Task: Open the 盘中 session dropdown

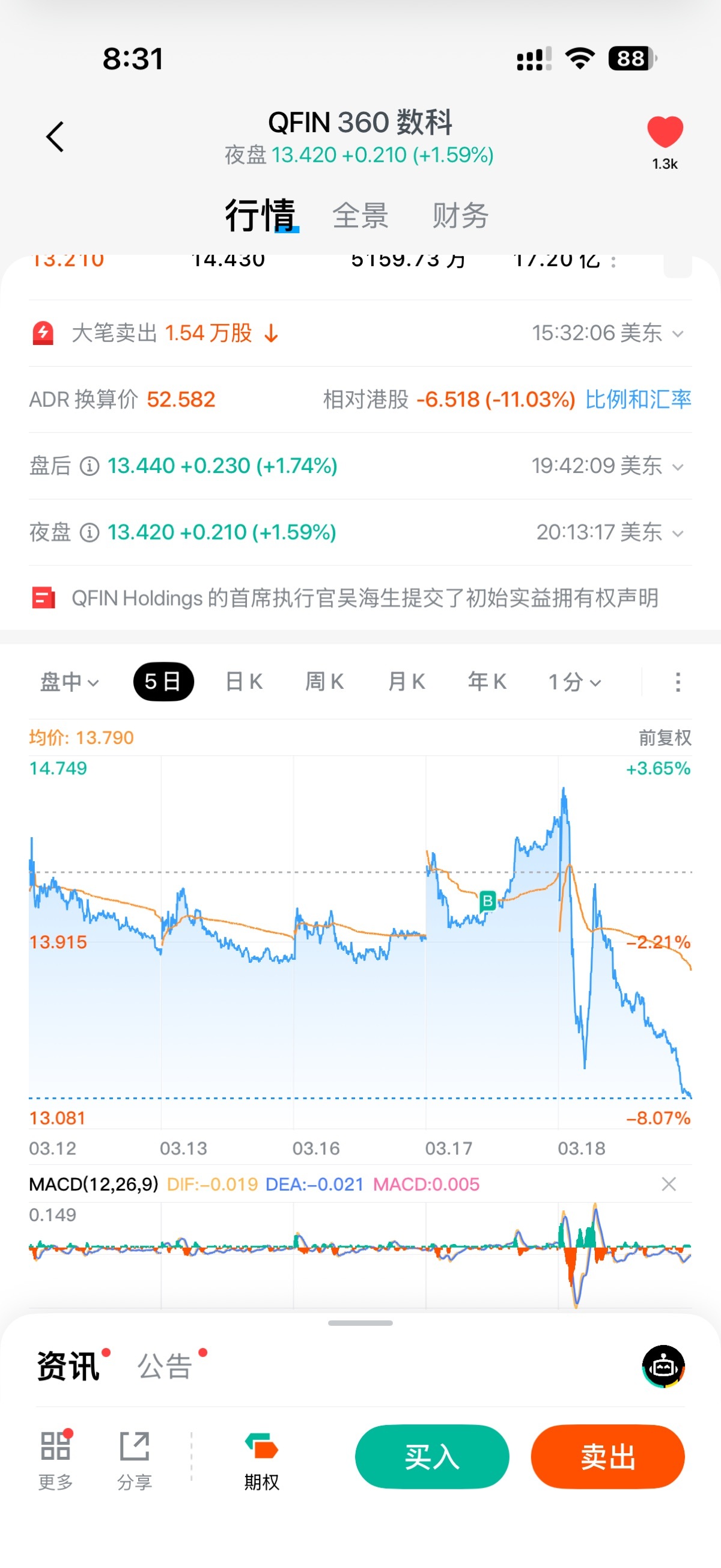Action: pyautogui.click(x=68, y=682)
